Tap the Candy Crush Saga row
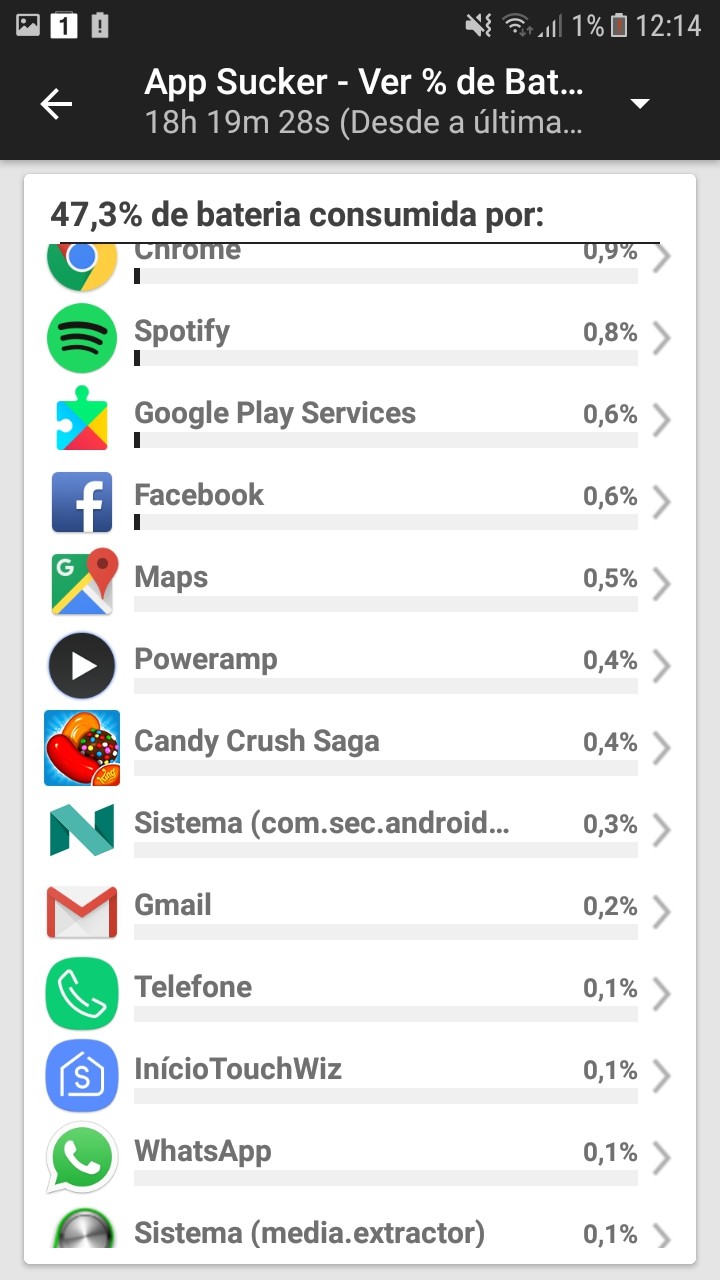 click(359, 748)
